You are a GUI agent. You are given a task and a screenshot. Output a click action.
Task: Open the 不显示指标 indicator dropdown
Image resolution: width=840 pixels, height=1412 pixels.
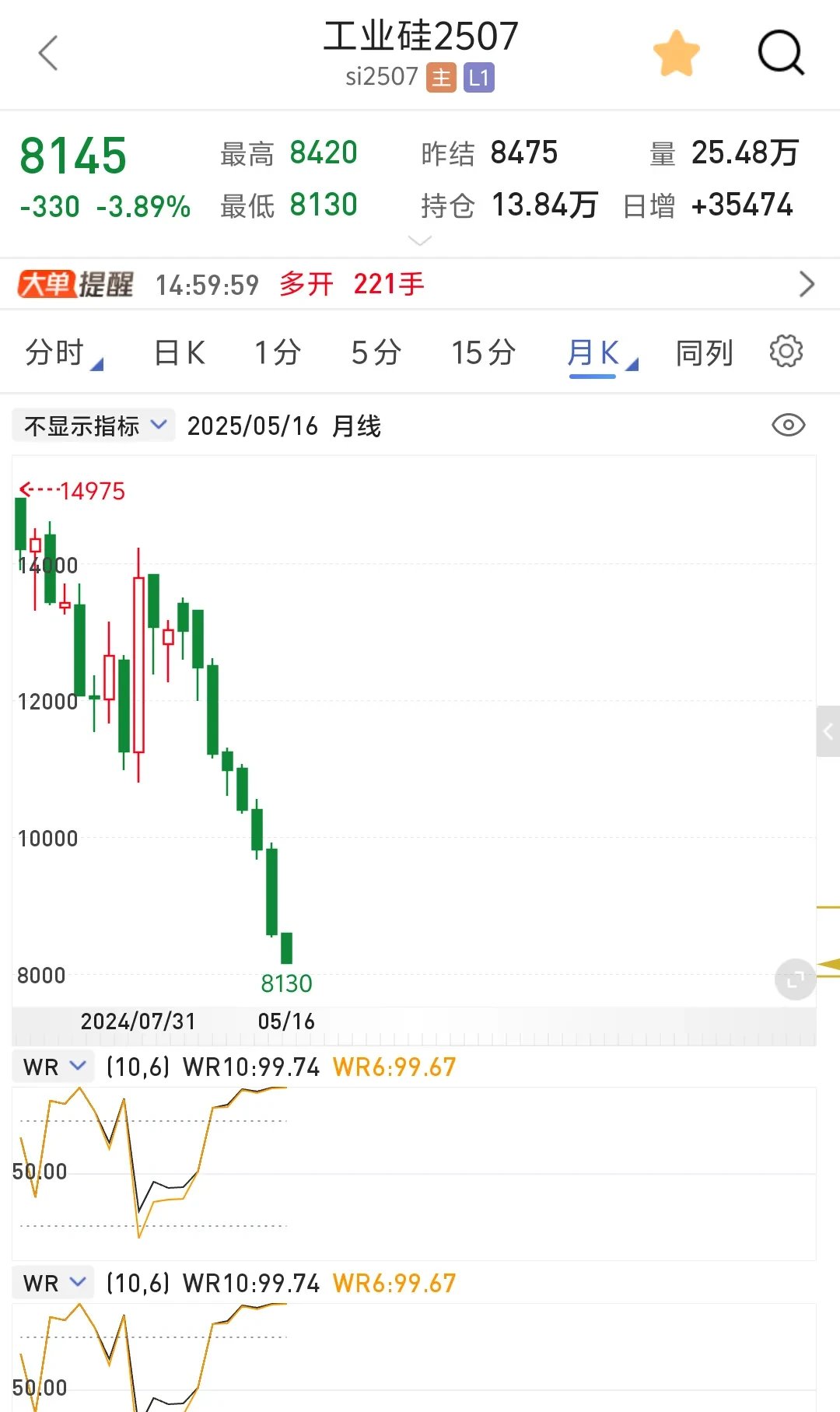click(93, 426)
